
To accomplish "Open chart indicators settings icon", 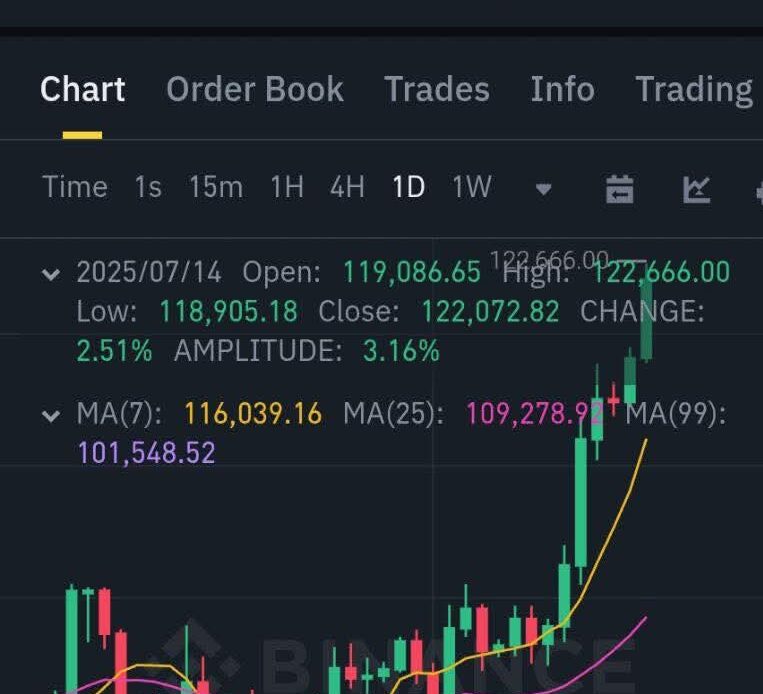I will 696,188.
